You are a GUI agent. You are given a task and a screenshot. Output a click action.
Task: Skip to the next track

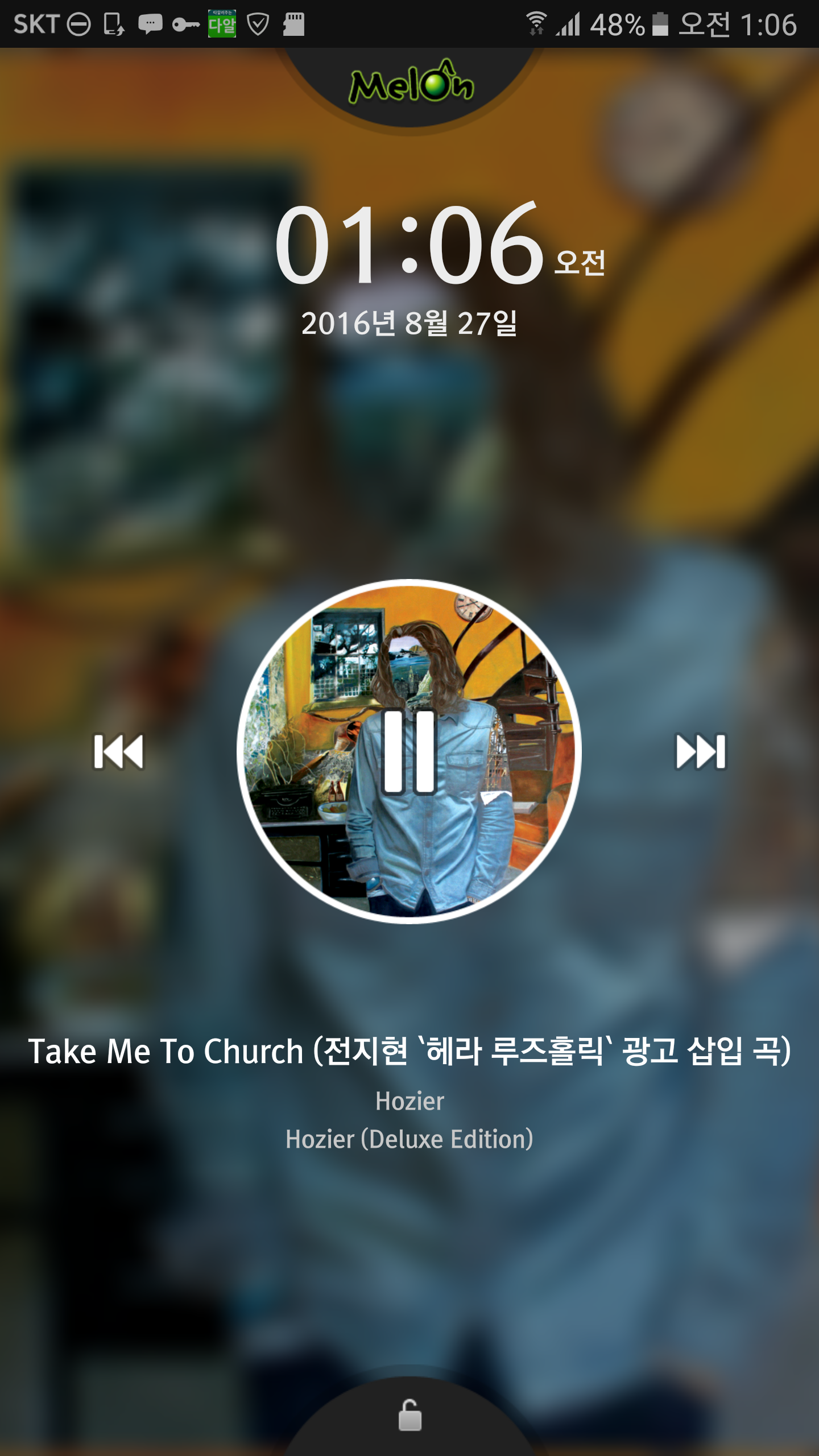coord(701,751)
